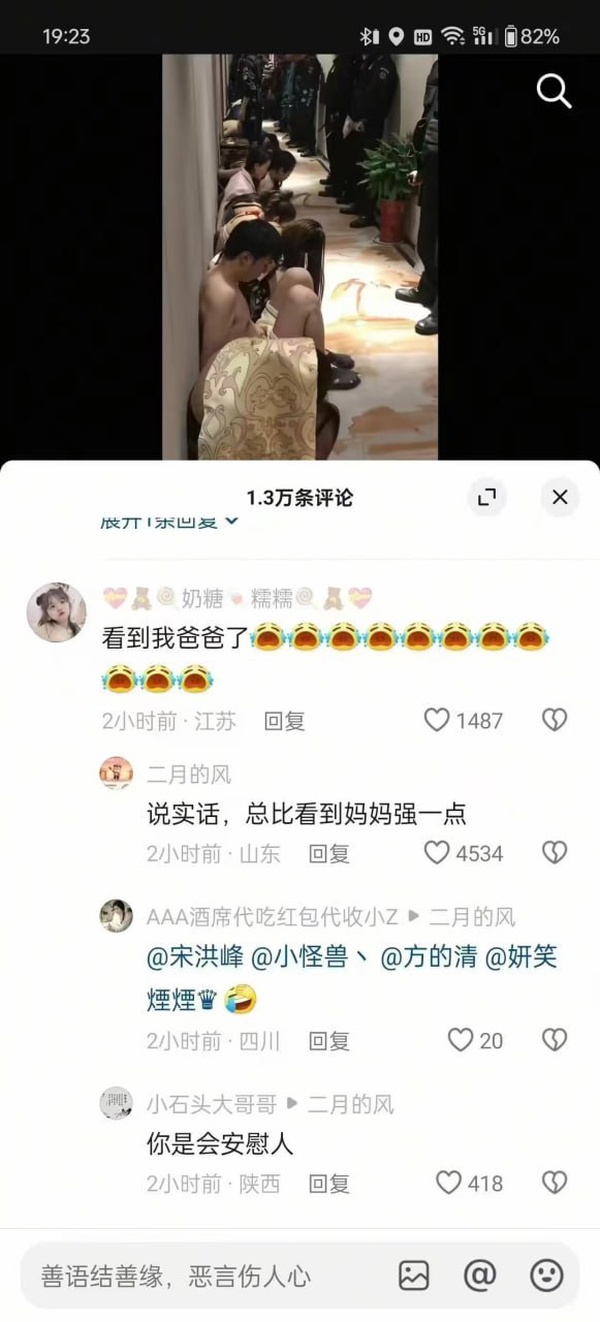The image size is (600, 1322).
Task: Like the AAA酒席代吃 comment with 20 likes
Action: (x=460, y=1040)
